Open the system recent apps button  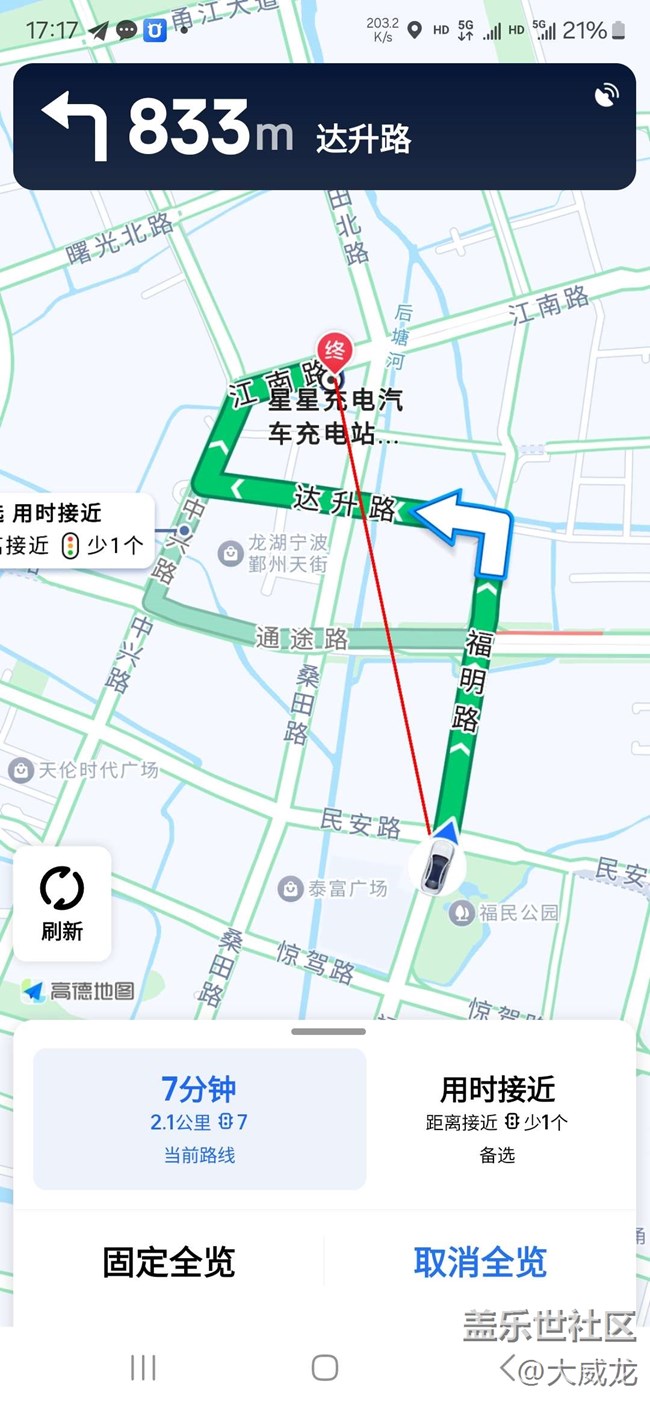[143, 1367]
